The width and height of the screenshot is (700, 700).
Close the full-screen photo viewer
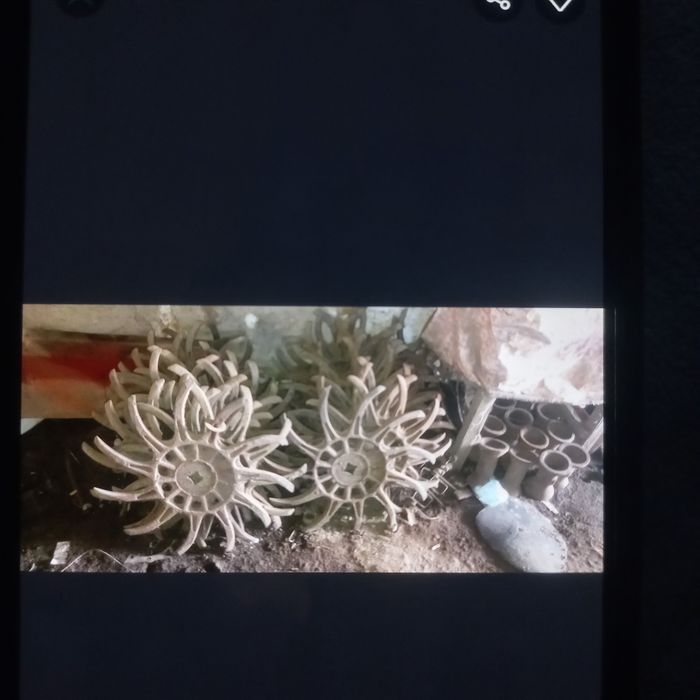[81, 4]
